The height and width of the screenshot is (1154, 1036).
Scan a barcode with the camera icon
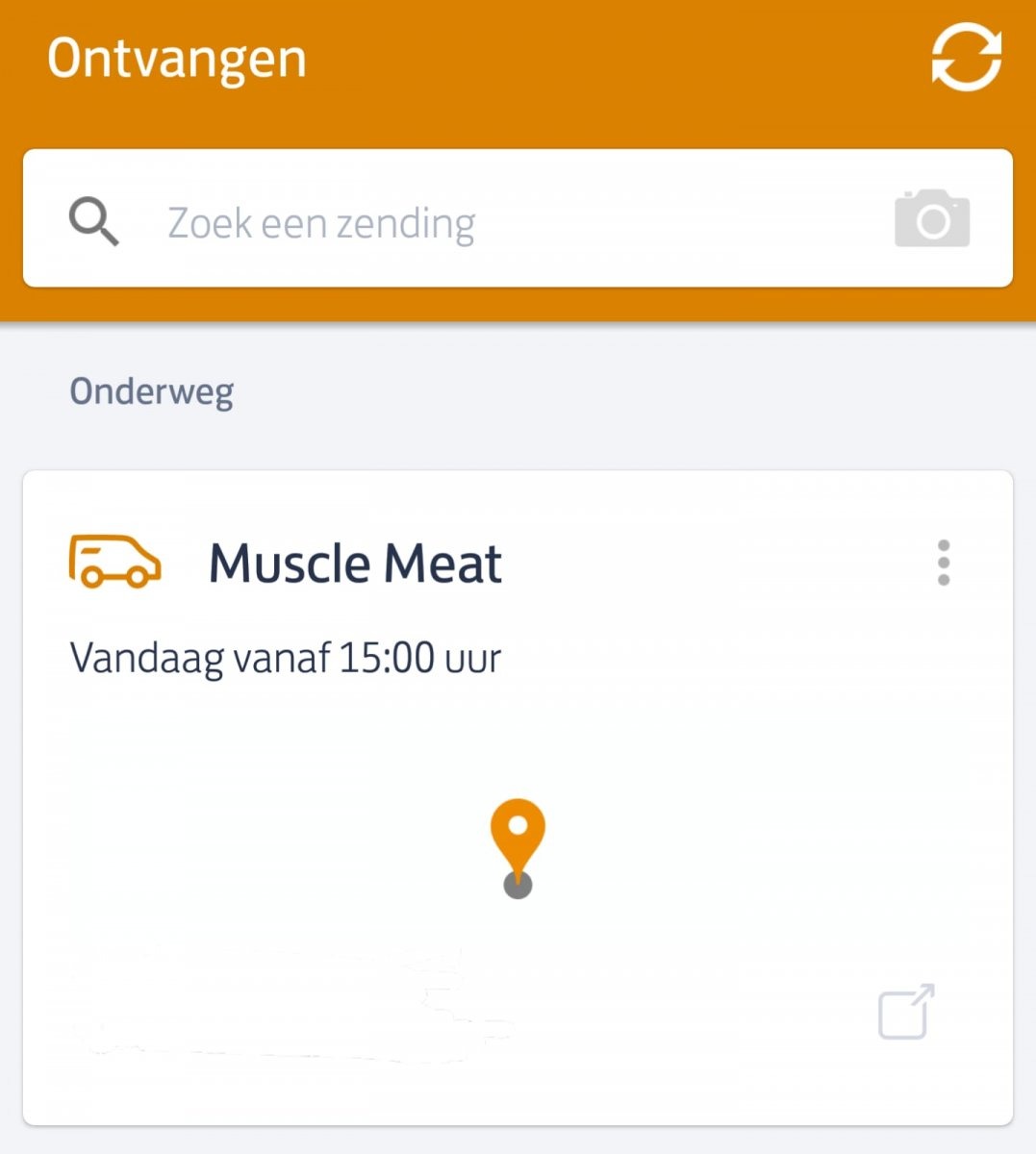click(931, 219)
